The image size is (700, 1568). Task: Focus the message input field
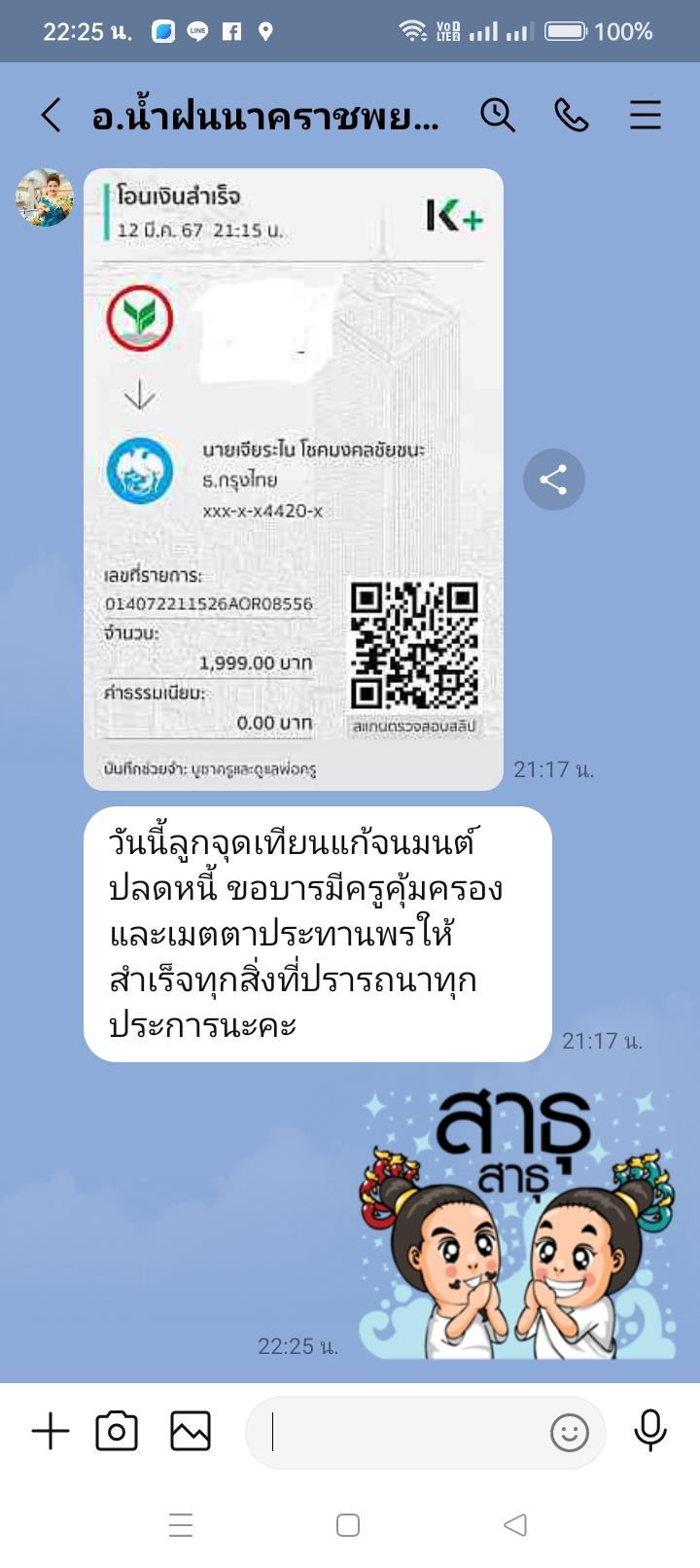point(399,1432)
